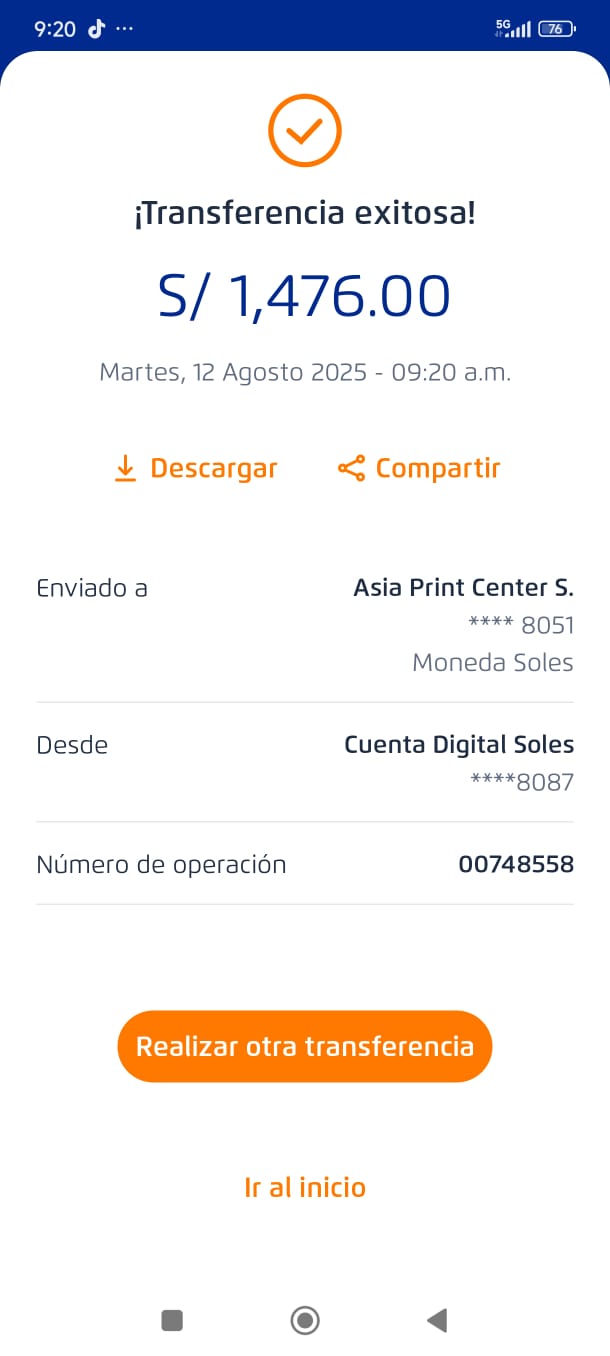
Task: Tap the system back navigation button
Action: 437,1320
